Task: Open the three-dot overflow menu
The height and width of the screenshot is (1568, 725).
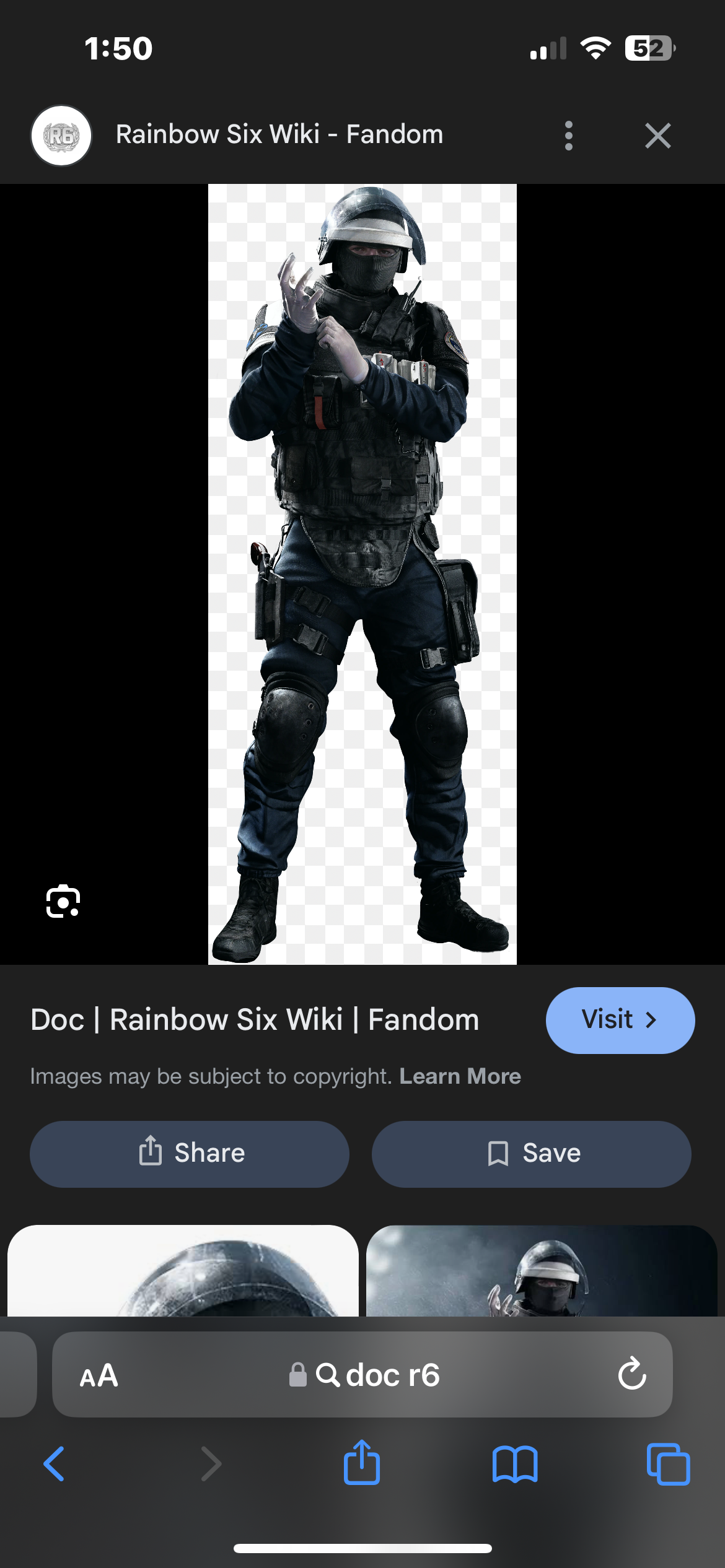Action: coord(568,136)
